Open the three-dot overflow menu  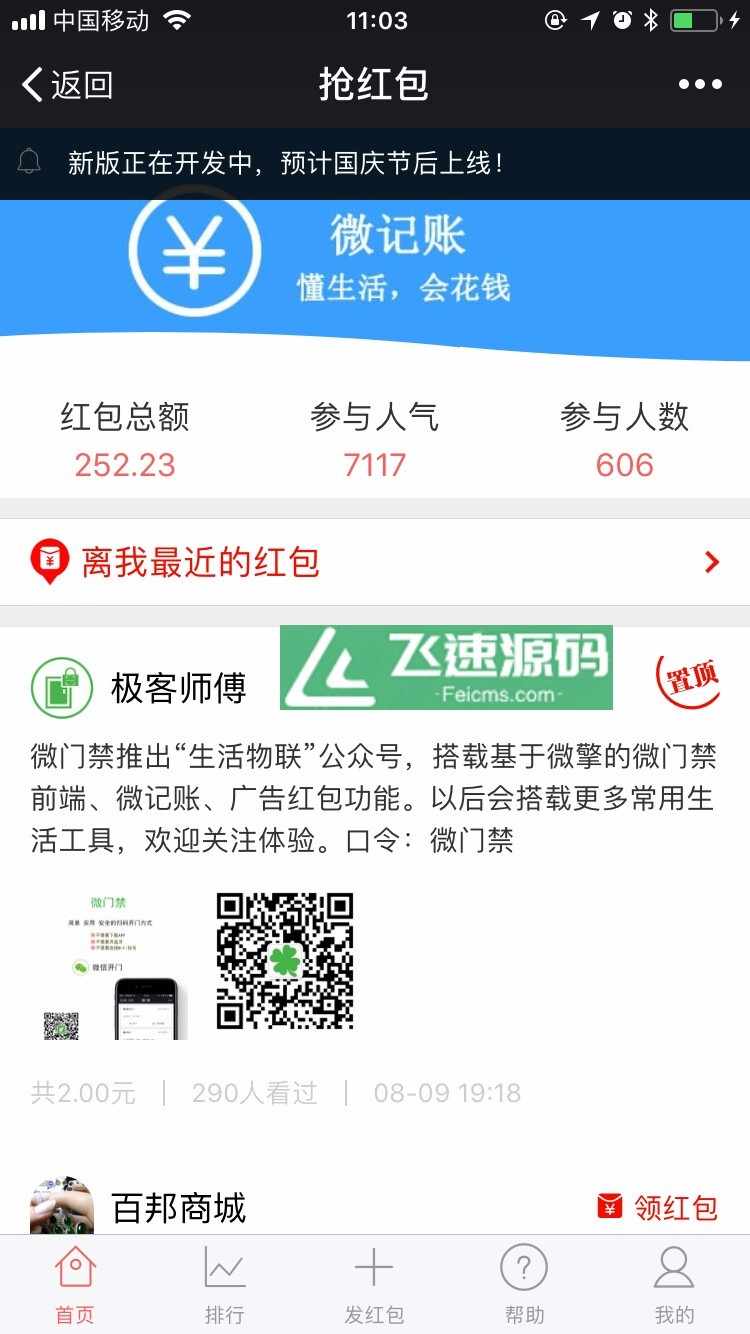pos(699,85)
